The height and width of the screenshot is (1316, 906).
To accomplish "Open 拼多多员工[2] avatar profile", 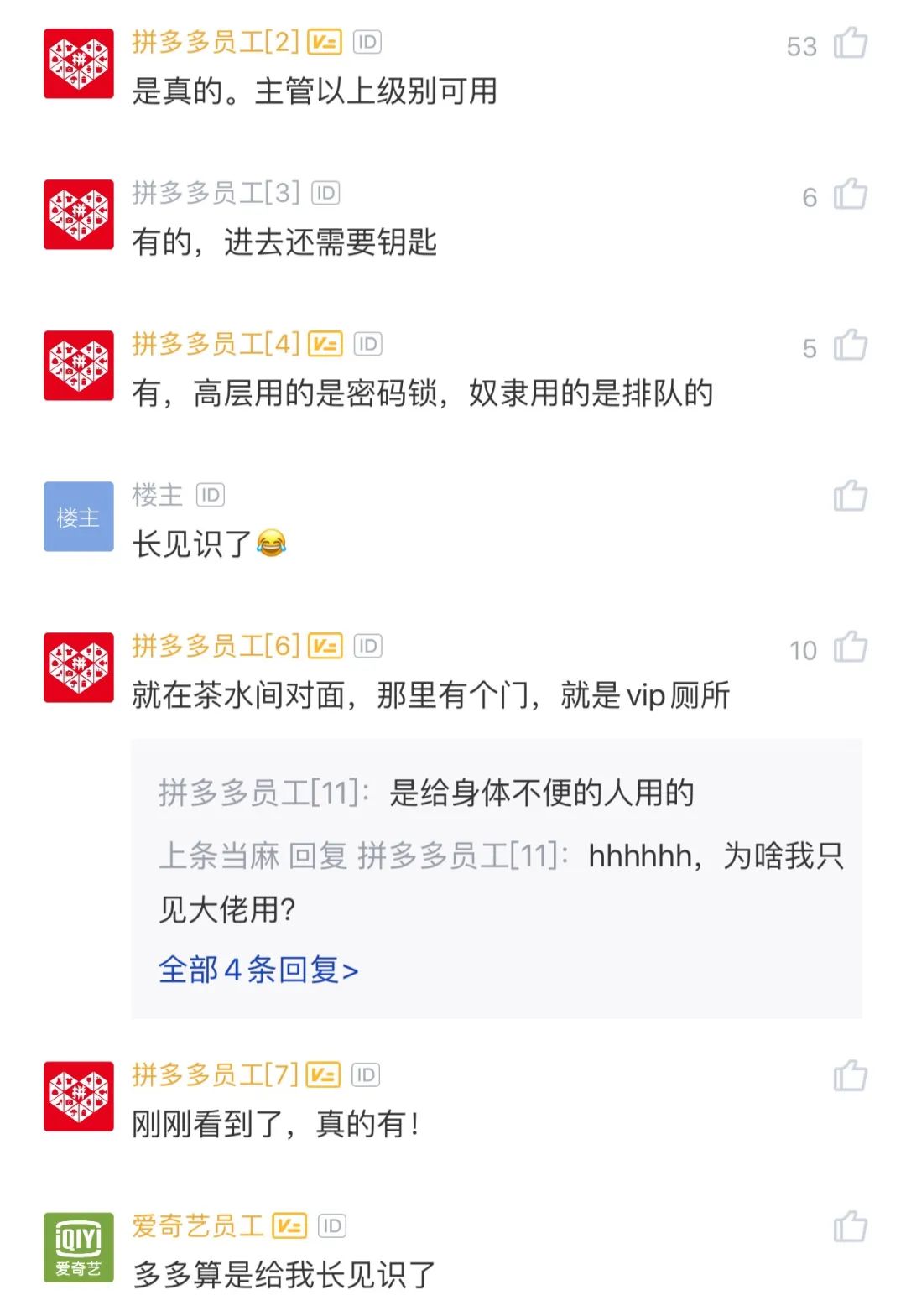I will 79,64.
